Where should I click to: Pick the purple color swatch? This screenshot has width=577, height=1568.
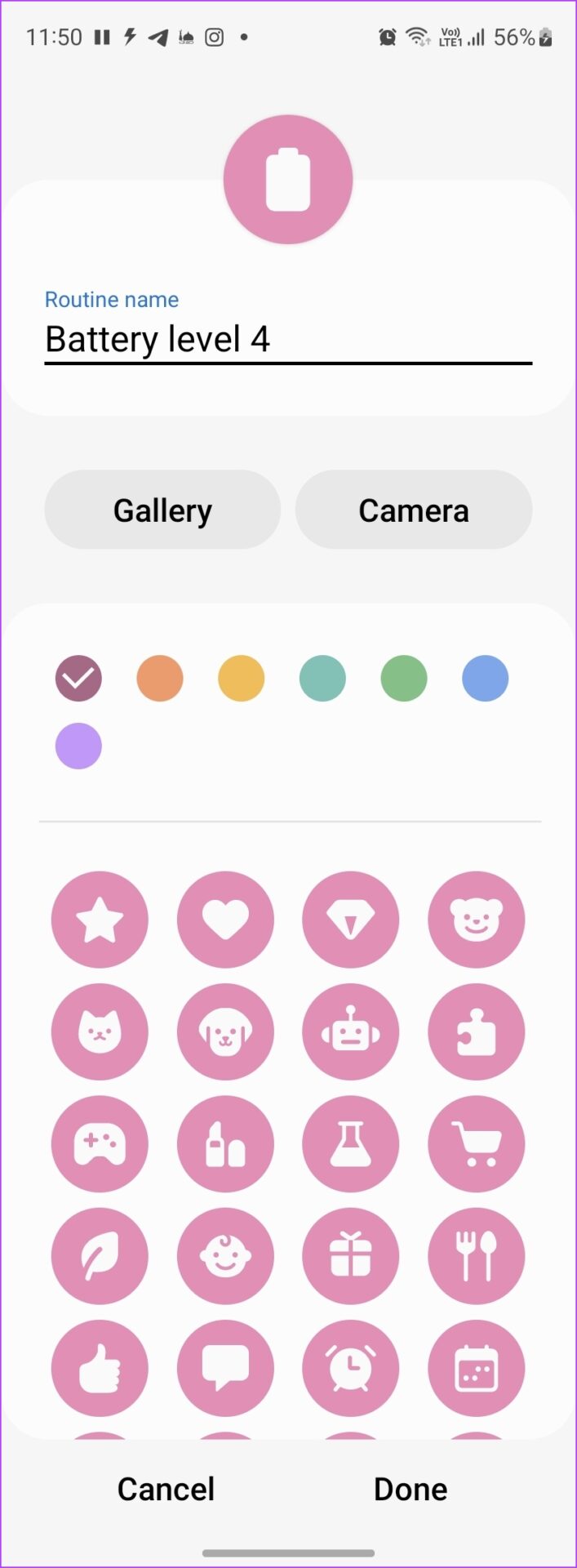pyautogui.click(x=78, y=746)
